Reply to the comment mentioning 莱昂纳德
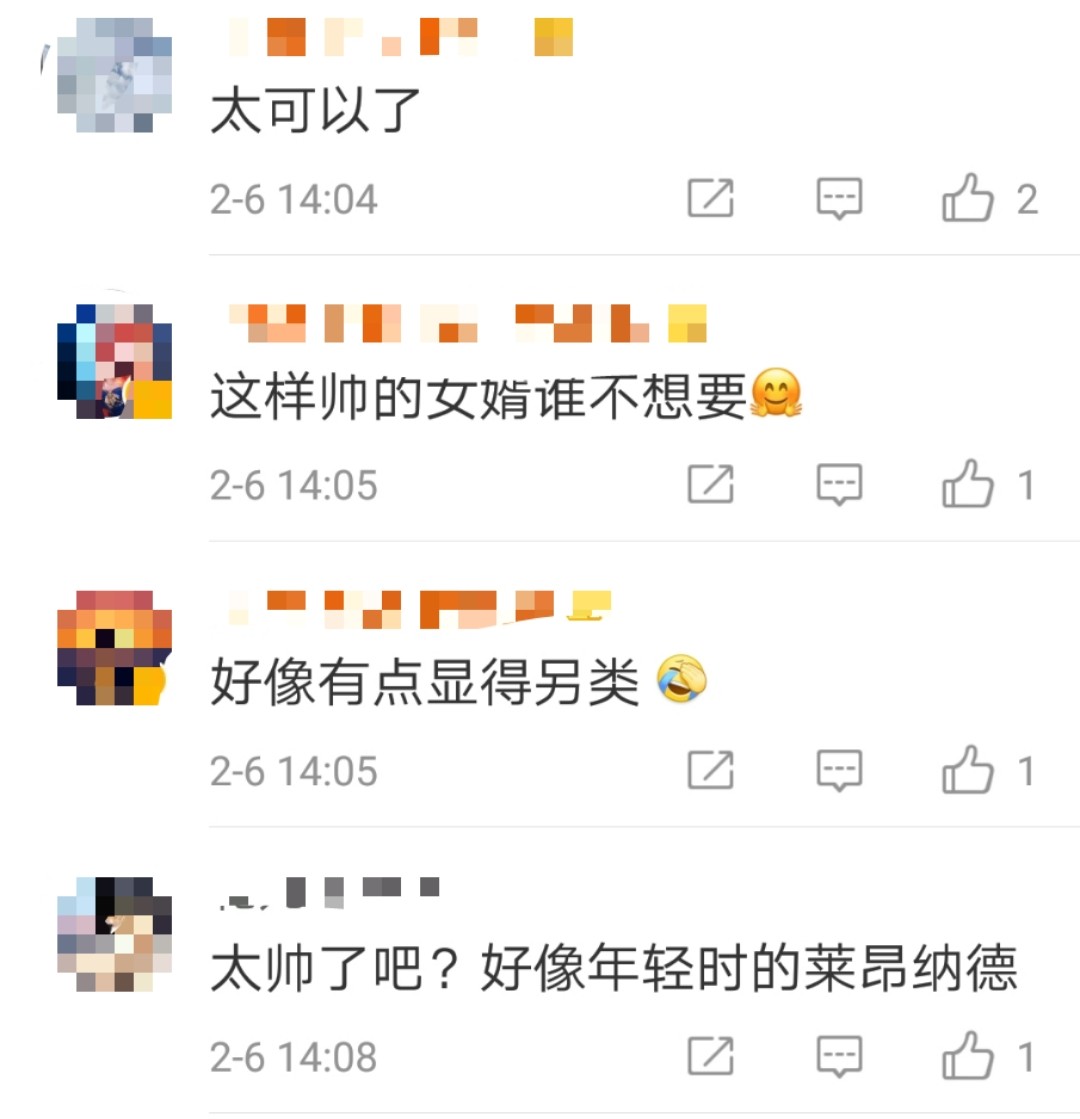The image size is (1080, 1119). [839, 1057]
